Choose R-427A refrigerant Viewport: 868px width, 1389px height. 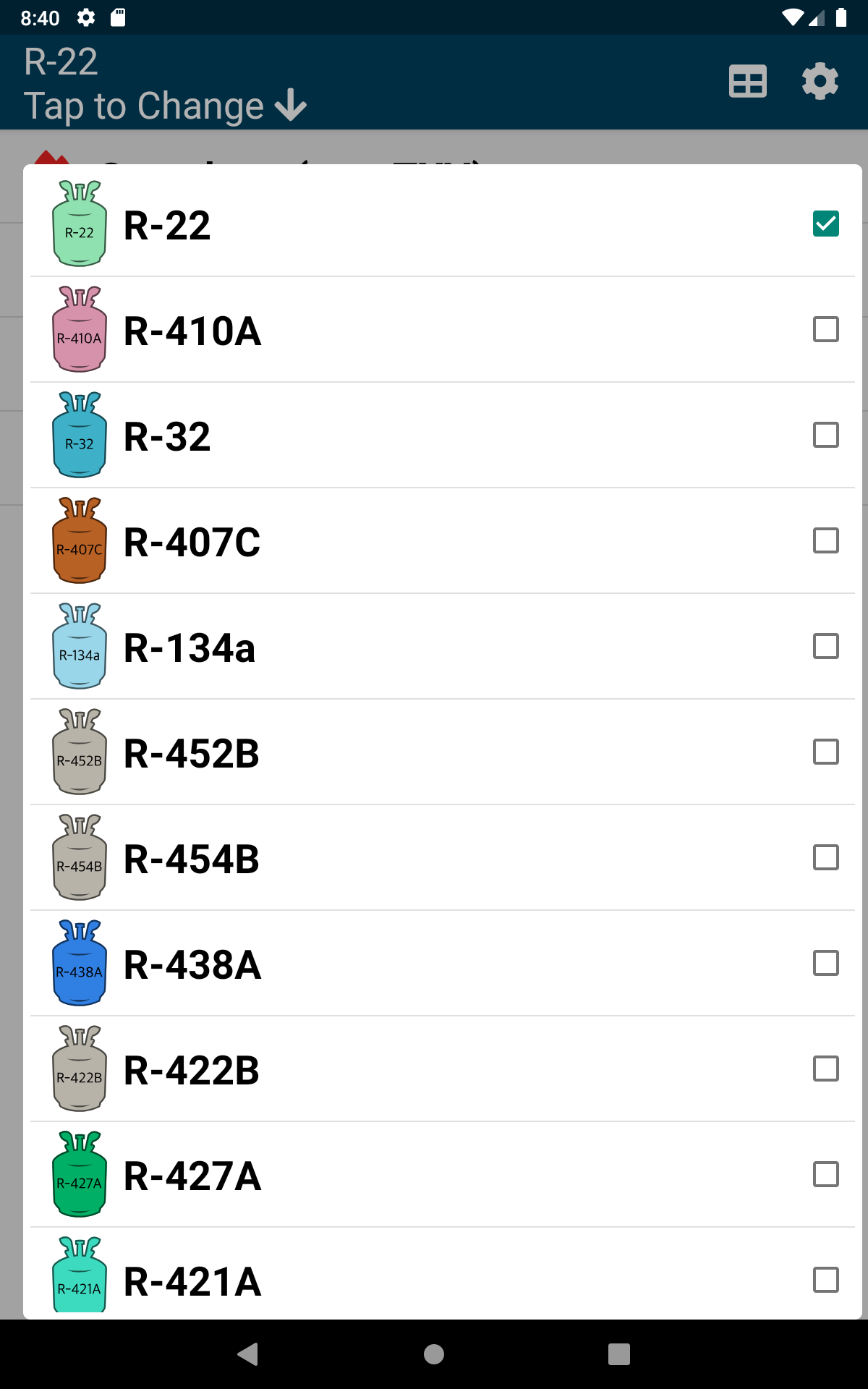[442, 1175]
